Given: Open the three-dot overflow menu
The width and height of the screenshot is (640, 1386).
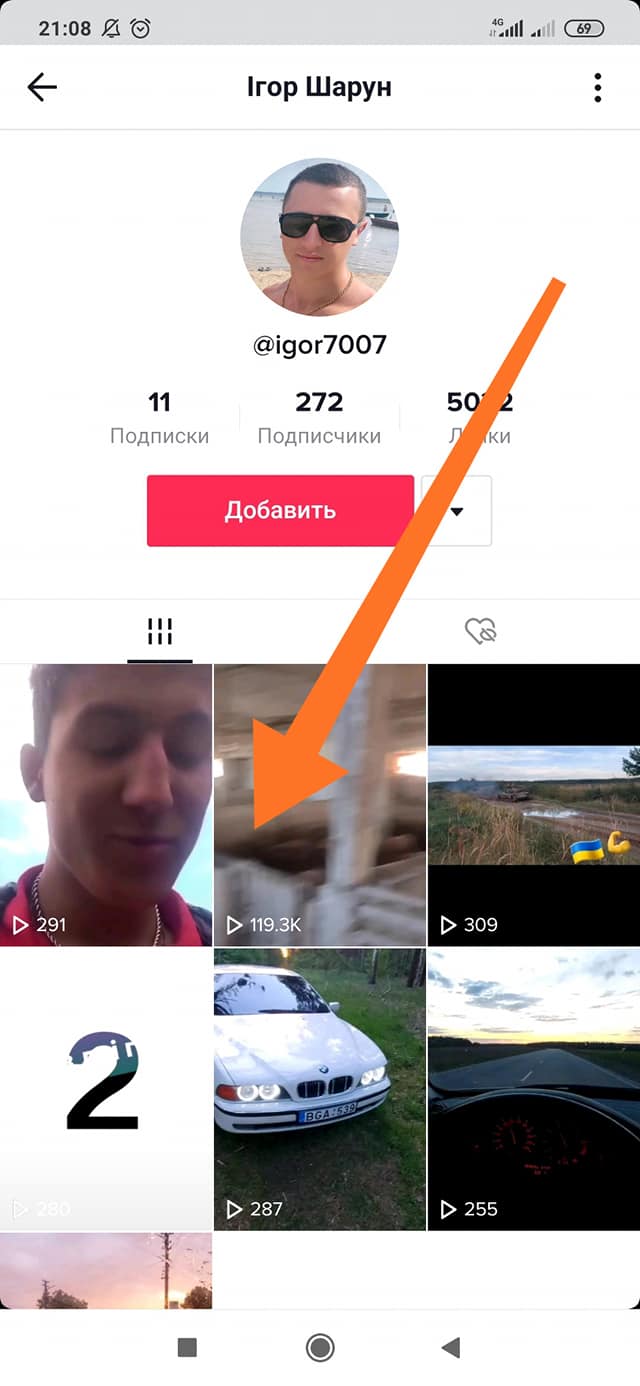Looking at the screenshot, I should pos(597,88).
